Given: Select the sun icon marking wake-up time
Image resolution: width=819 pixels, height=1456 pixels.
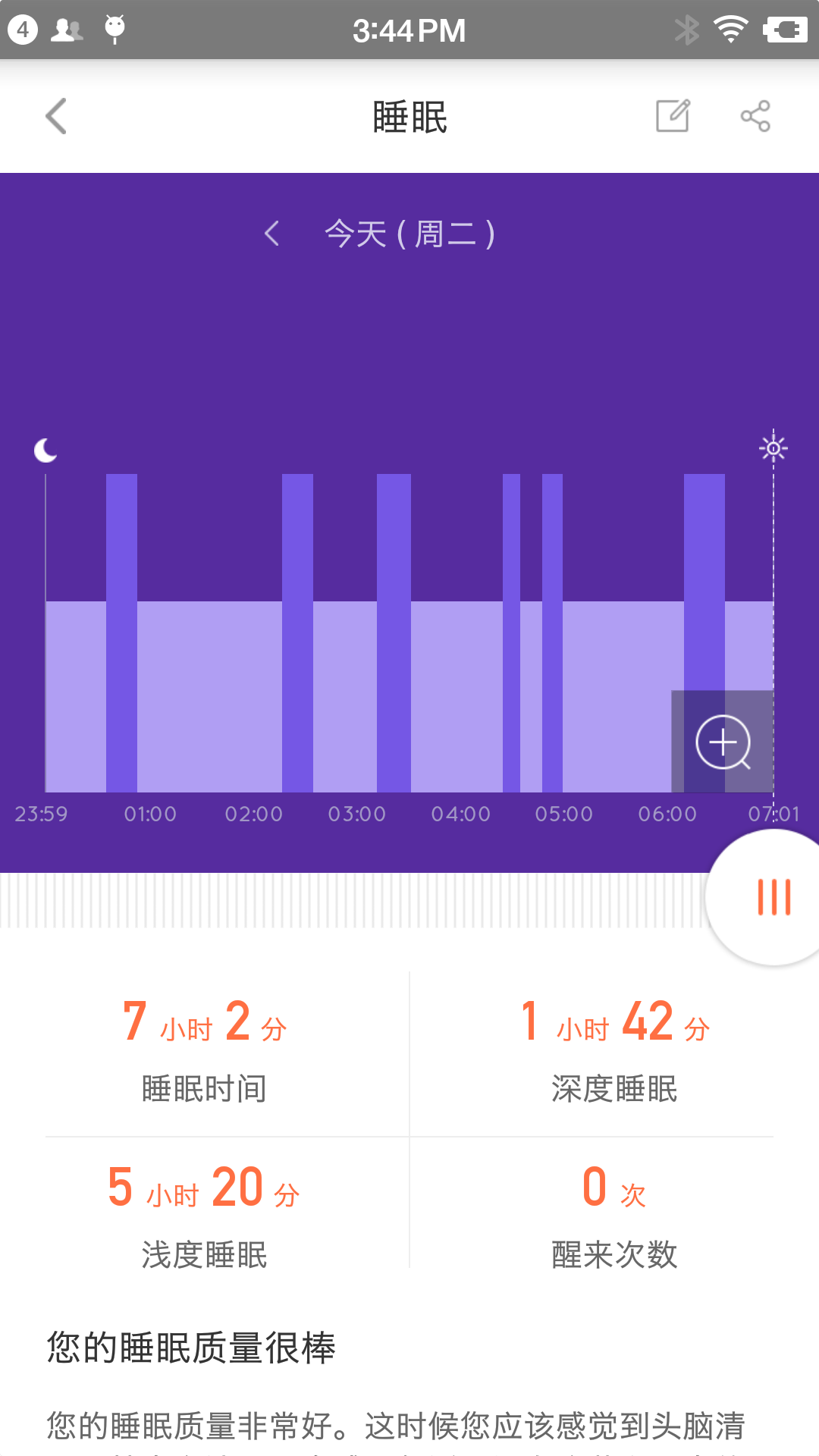Looking at the screenshot, I should tap(773, 448).
